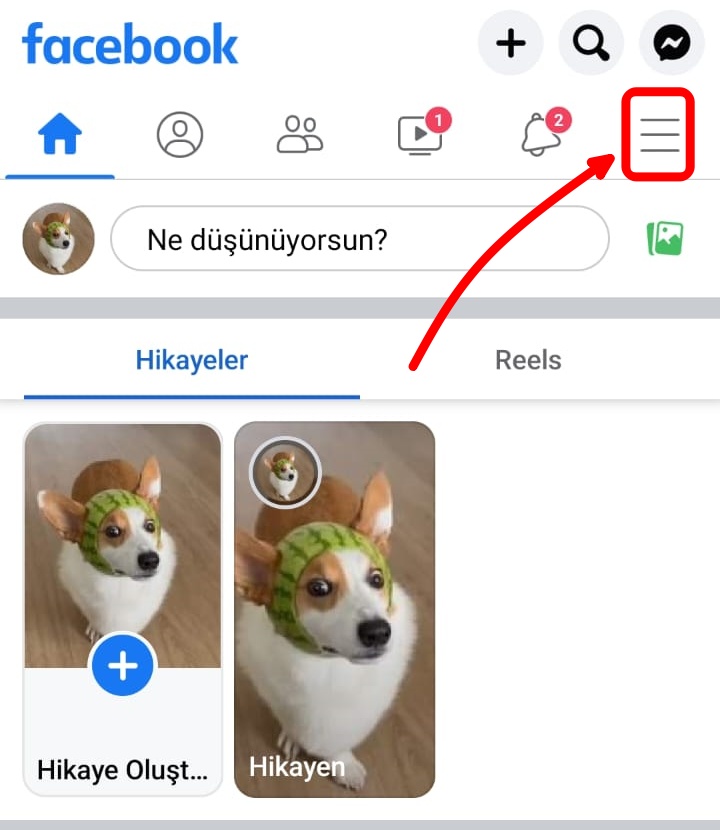Screen dimensions: 720x830
Task: Tap the profile picture beside the post box
Action: tap(58, 239)
